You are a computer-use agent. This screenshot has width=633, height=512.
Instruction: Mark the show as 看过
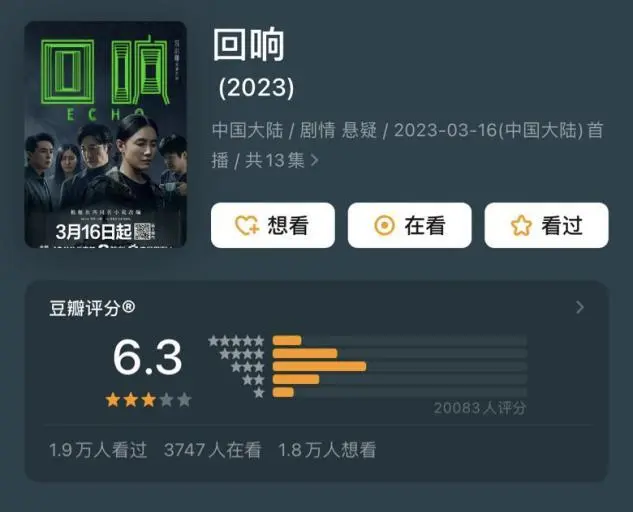click(546, 225)
